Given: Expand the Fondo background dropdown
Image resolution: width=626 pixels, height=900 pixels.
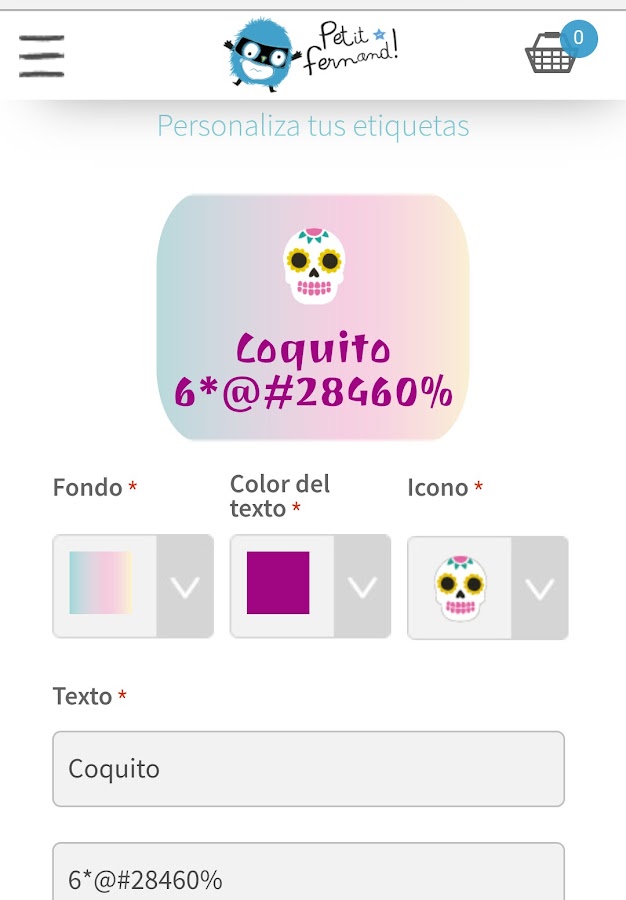Looking at the screenshot, I should 185,587.
